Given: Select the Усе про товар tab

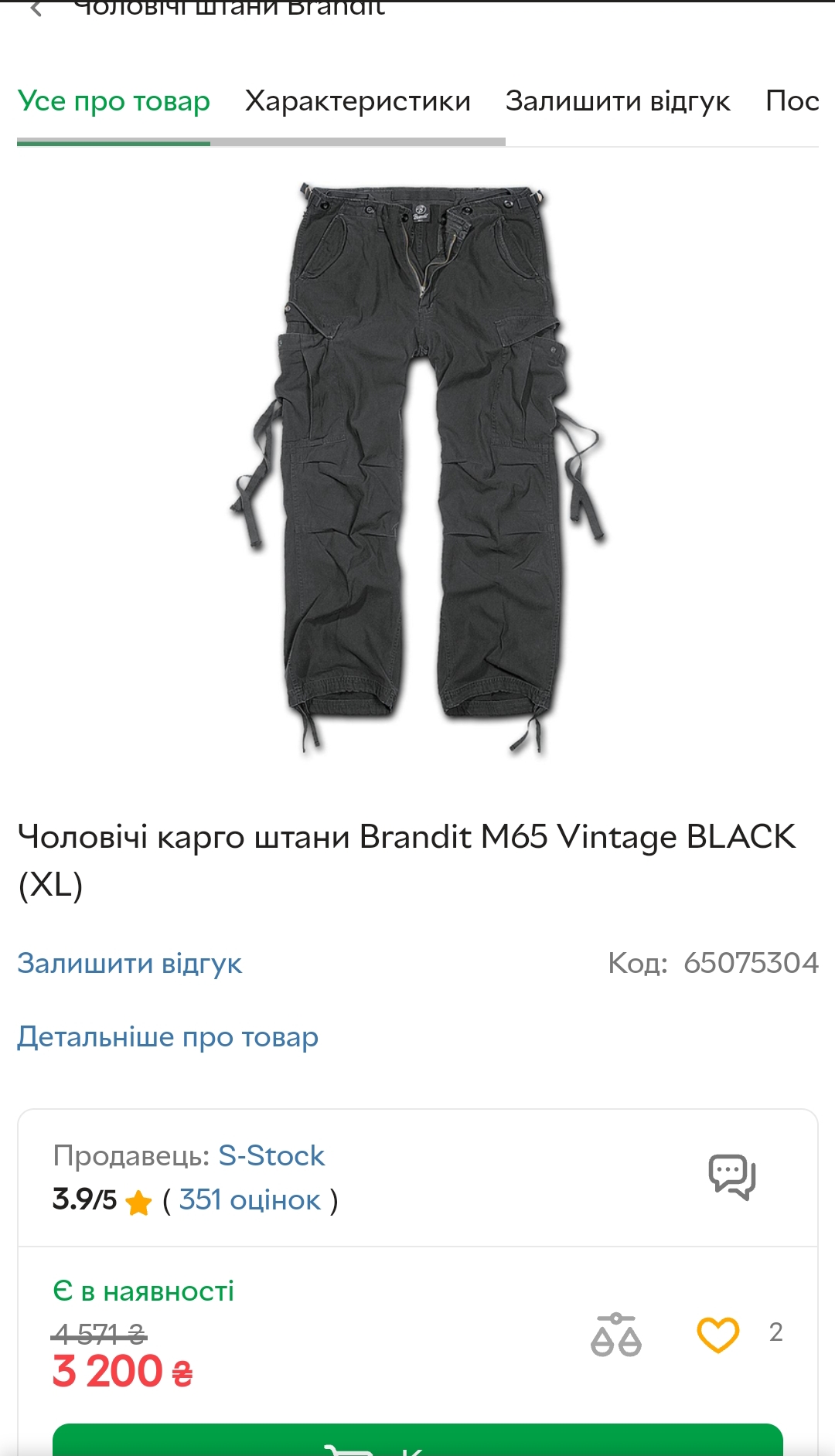Looking at the screenshot, I should 114,101.
